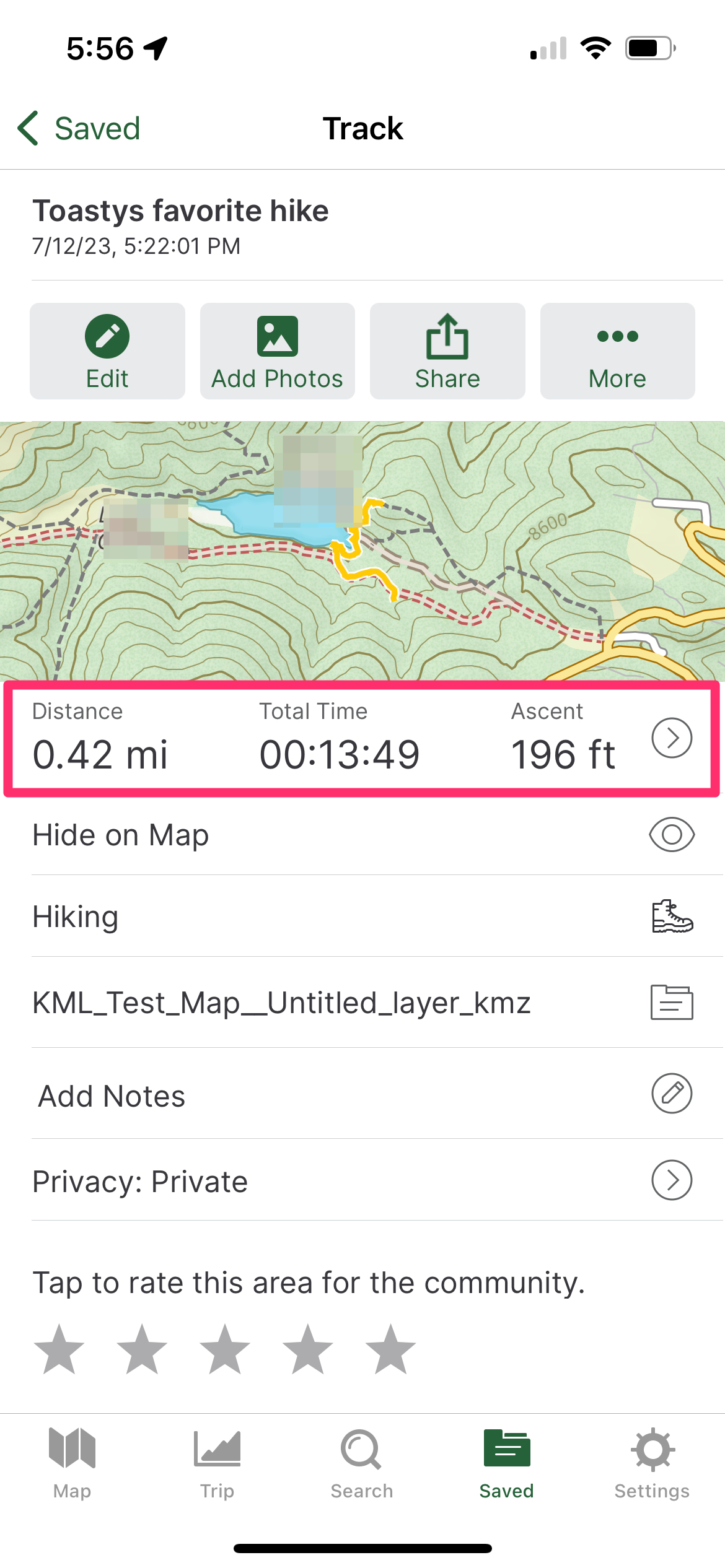This screenshot has width=725, height=1568.
Task: Edit this track
Action: coord(107,351)
